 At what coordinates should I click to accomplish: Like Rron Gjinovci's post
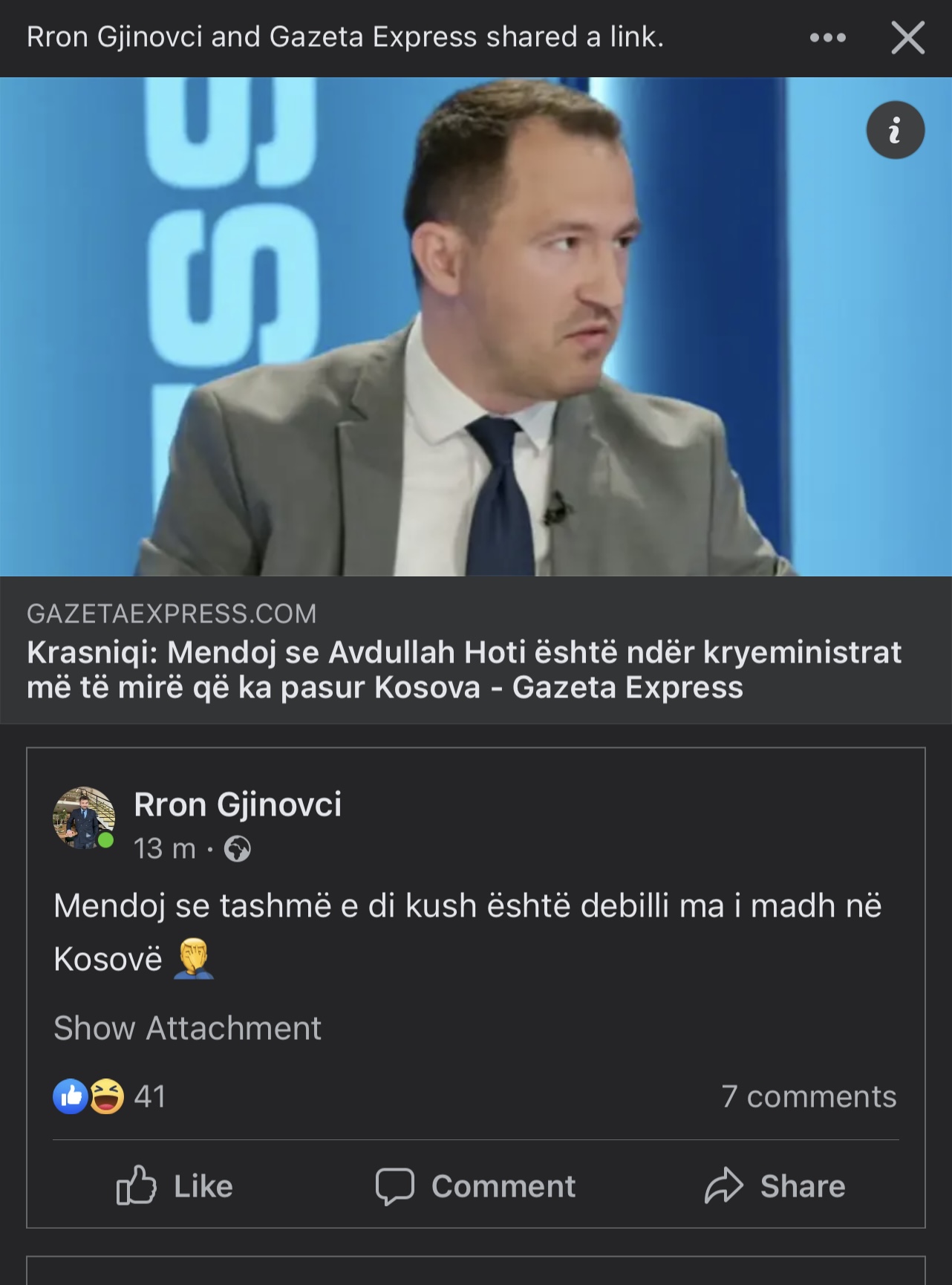point(175,1185)
